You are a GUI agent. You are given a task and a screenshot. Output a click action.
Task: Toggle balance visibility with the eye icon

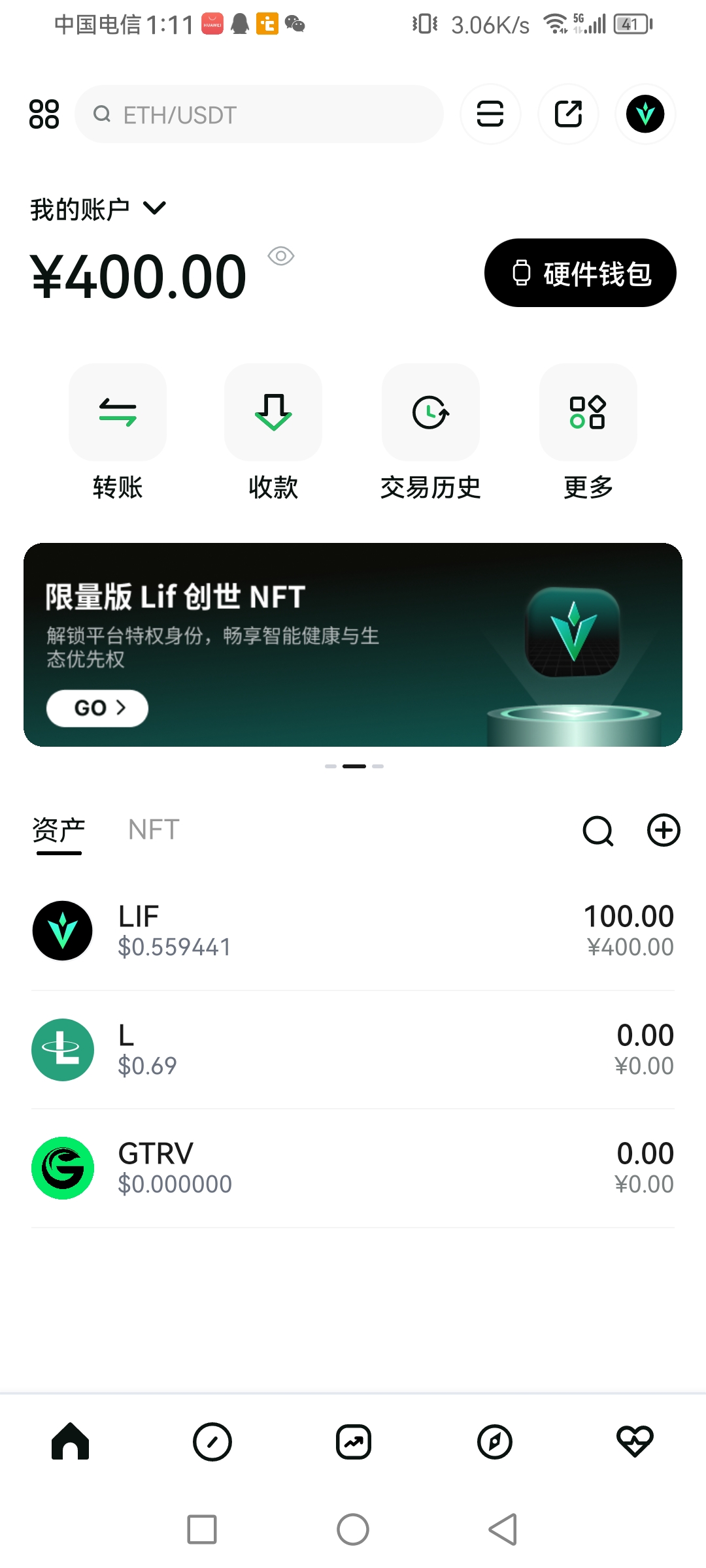(281, 257)
